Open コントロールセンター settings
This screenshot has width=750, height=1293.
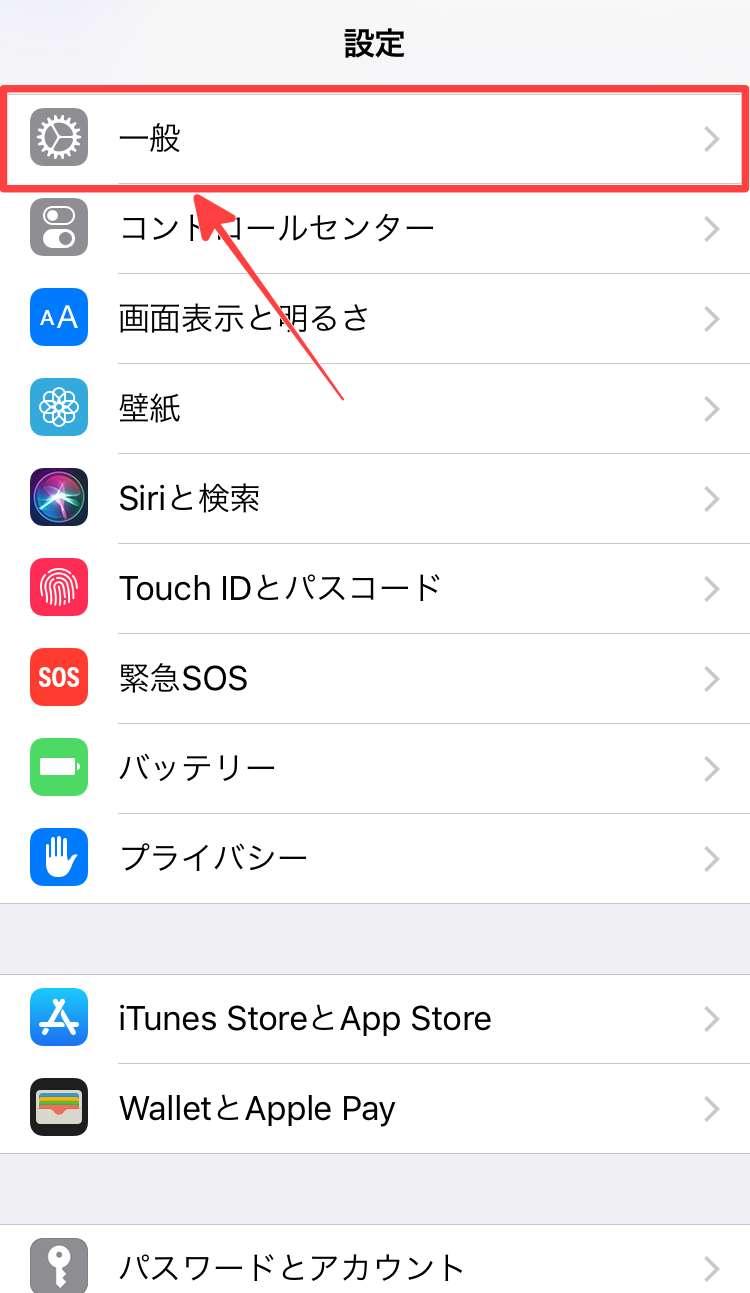tap(375, 228)
